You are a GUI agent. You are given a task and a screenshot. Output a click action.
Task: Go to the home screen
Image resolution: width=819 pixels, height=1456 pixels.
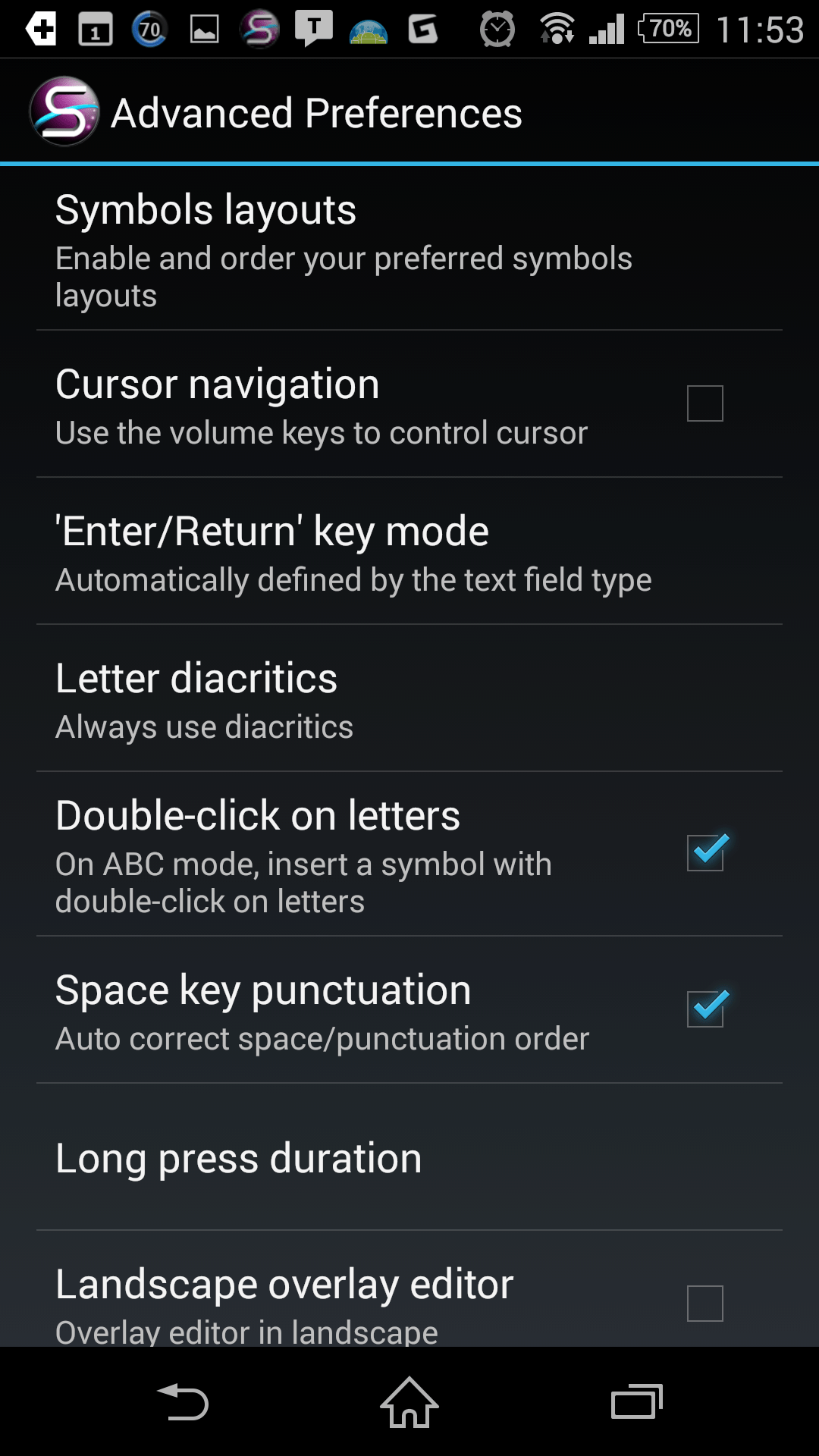tap(409, 1402)
